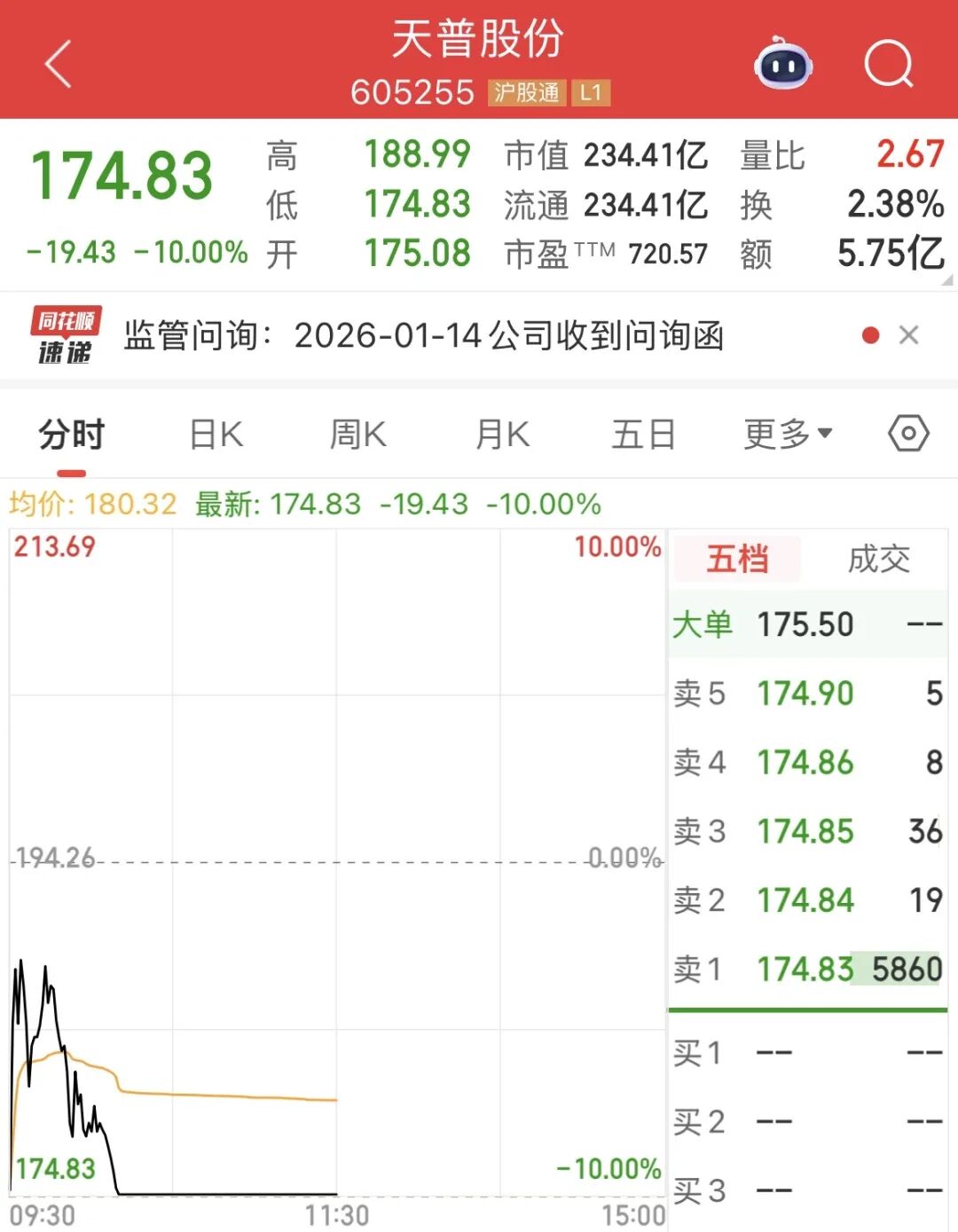Open the 监管问询 news alert

424,336
